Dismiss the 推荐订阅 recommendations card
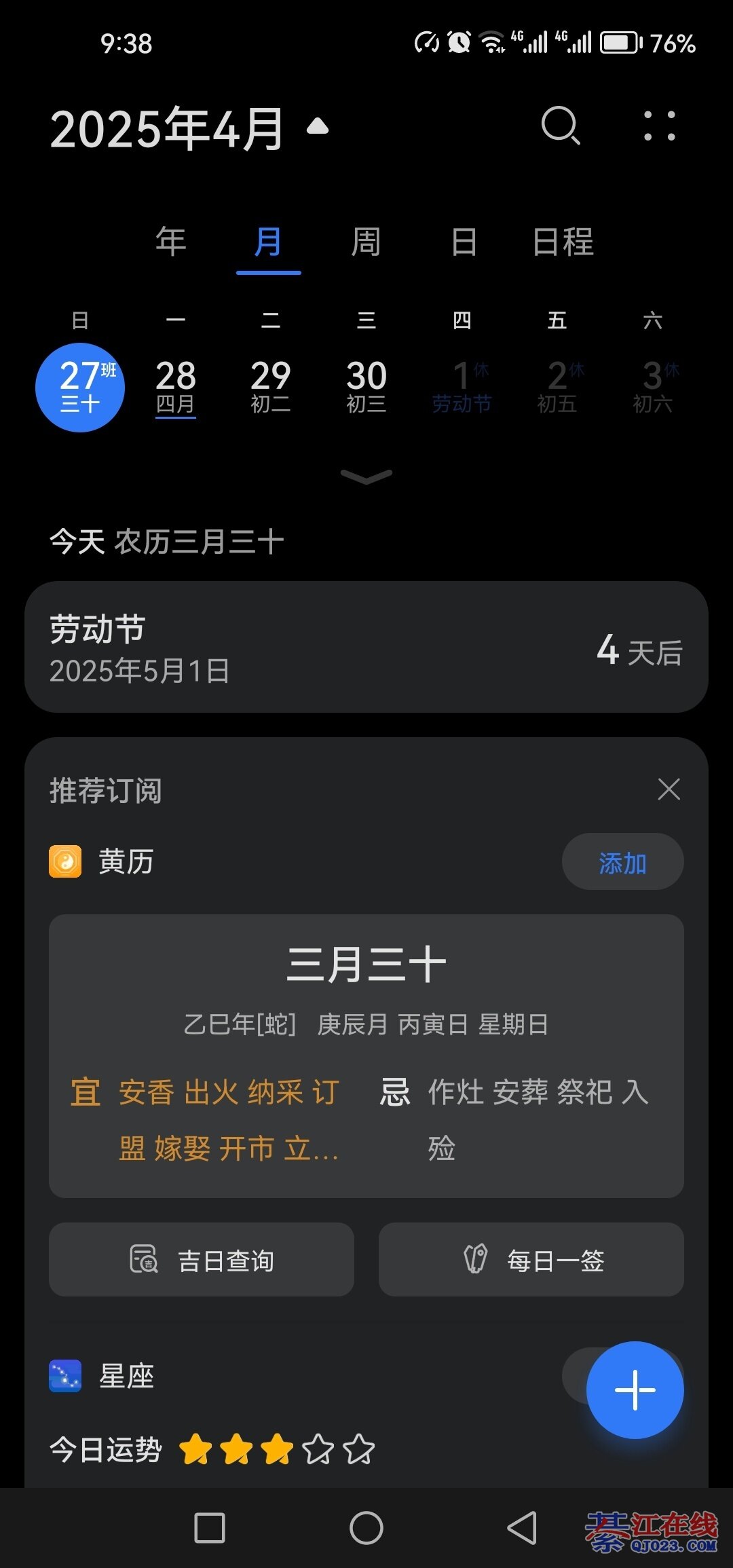 [669, 789]
